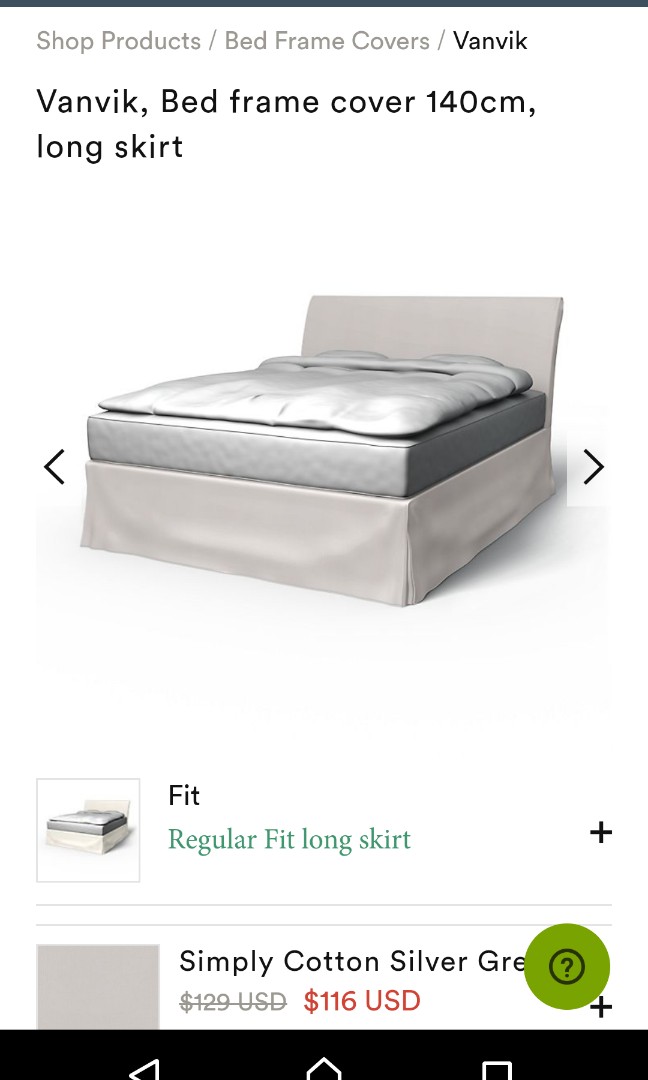Show previous product image
Viewport: 648px width, 1080px height.
54,467
